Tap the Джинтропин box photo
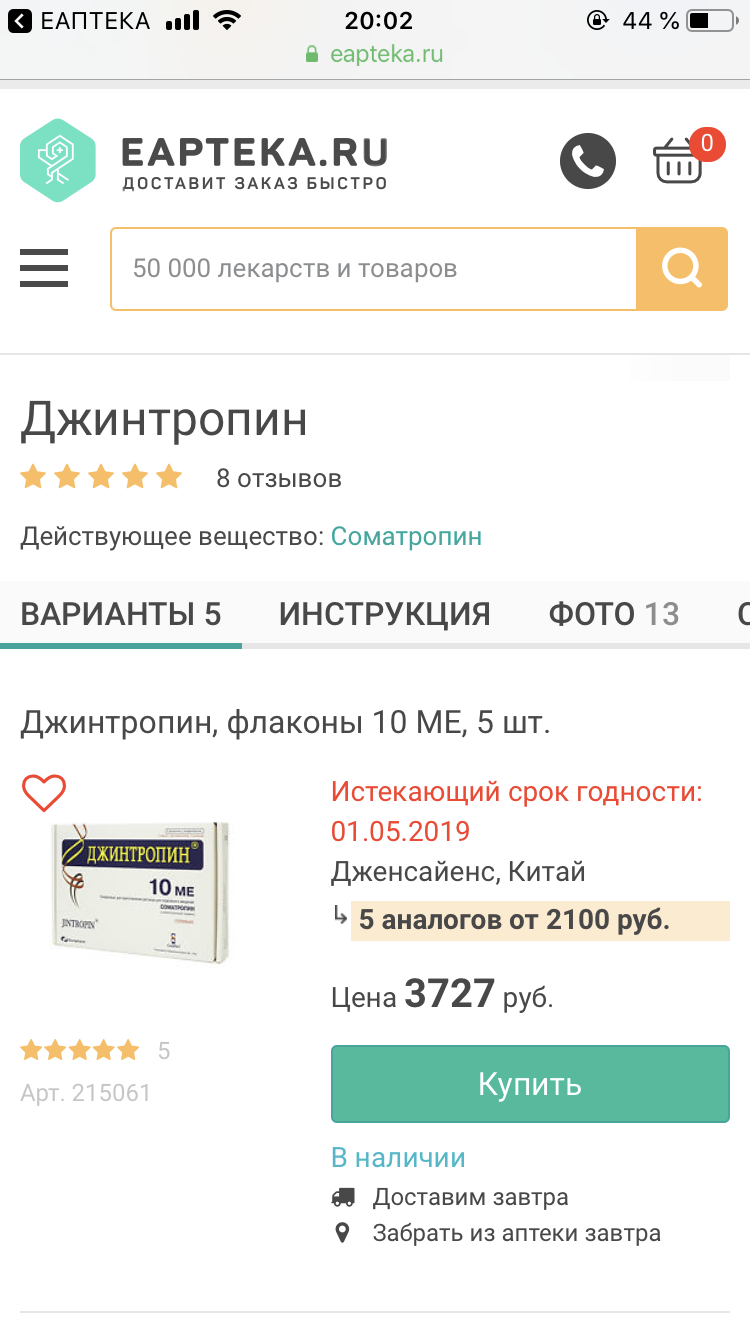Image resolution: width=750 pixels, height=1334 pixels. 140,893
